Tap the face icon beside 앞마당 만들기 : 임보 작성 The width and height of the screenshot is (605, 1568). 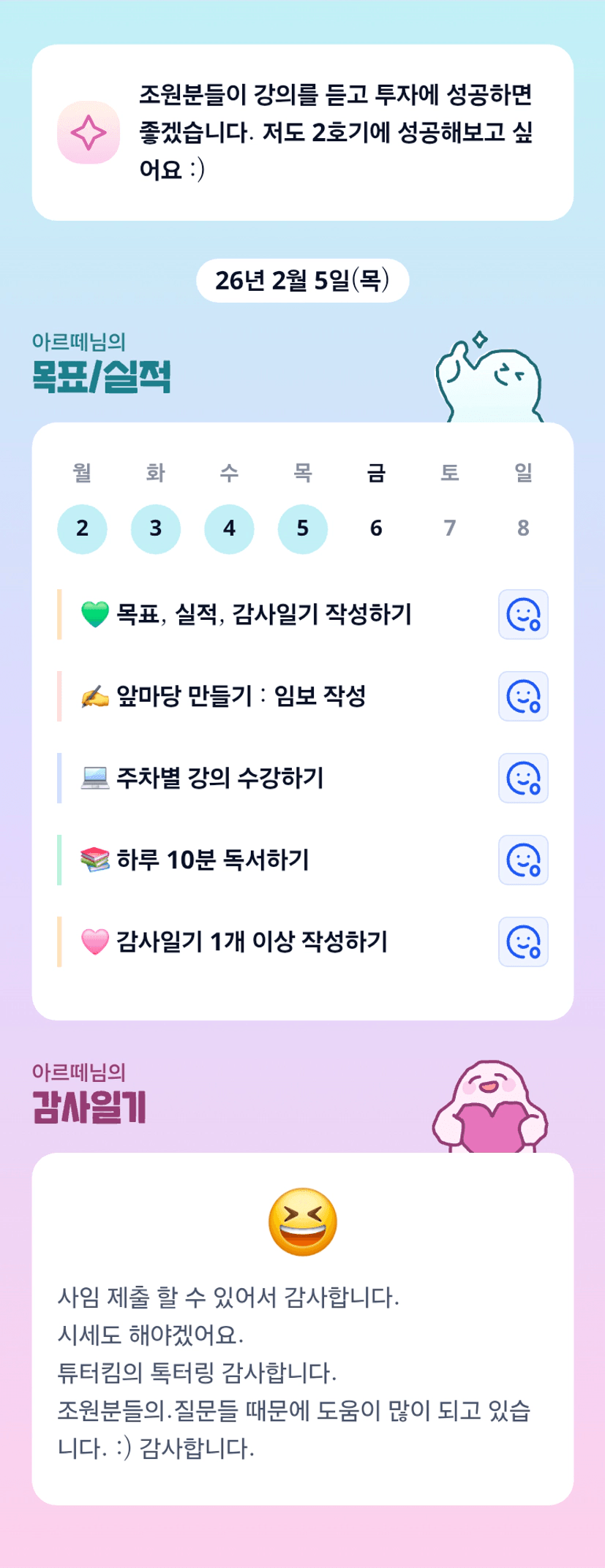click(523, 697)
